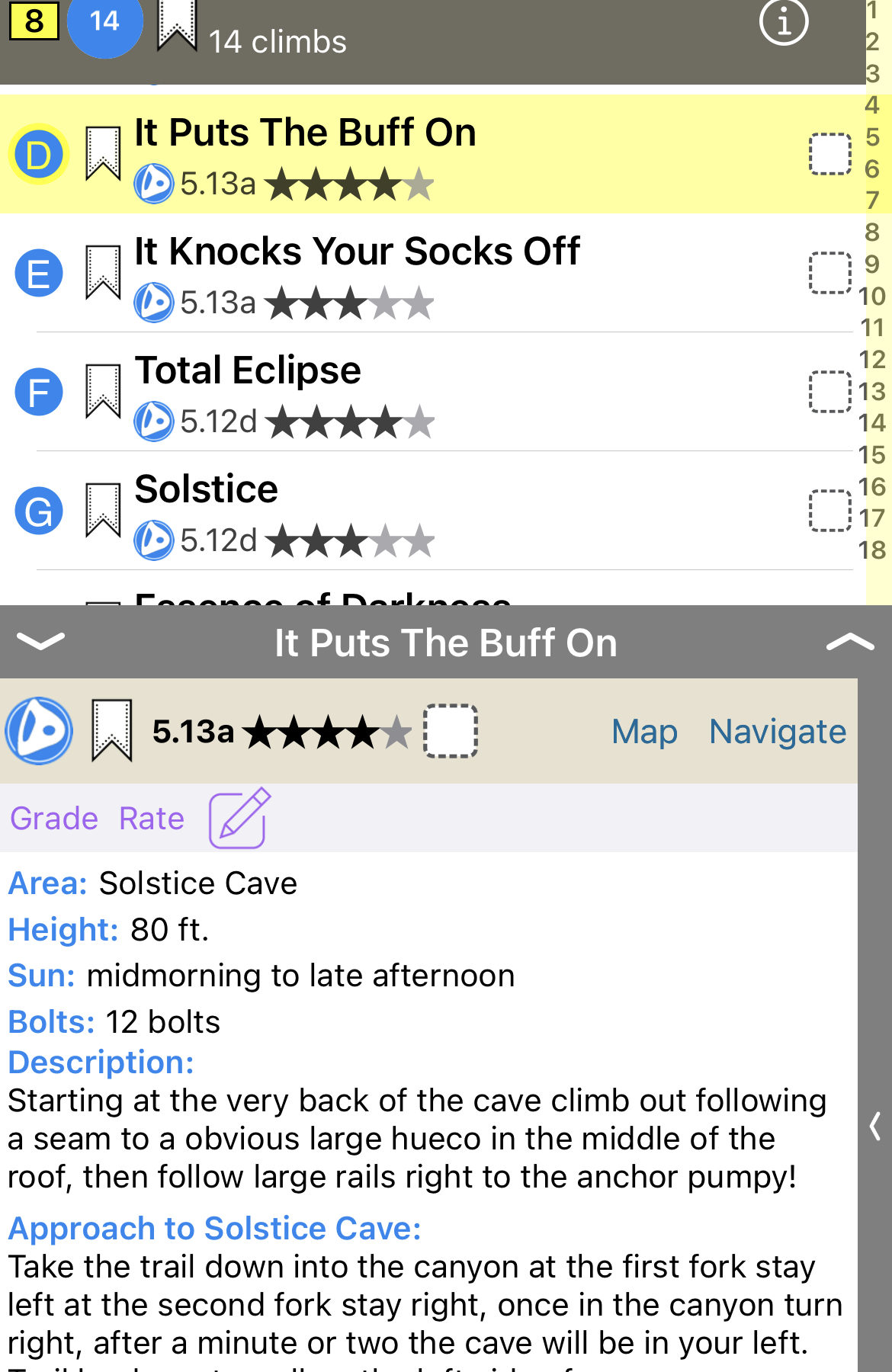The image size is (892, 1372).
Task: Open the It Knocks Your Socks Off route
Action: (x=357, y=252)
